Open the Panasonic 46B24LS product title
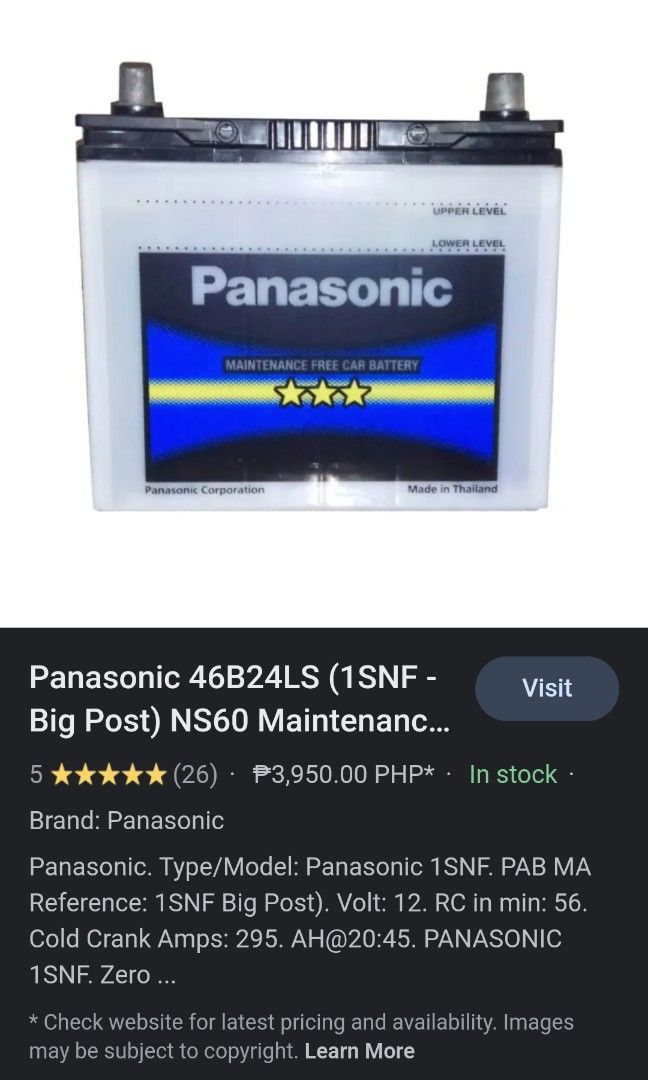 click(x=240, y=698)
